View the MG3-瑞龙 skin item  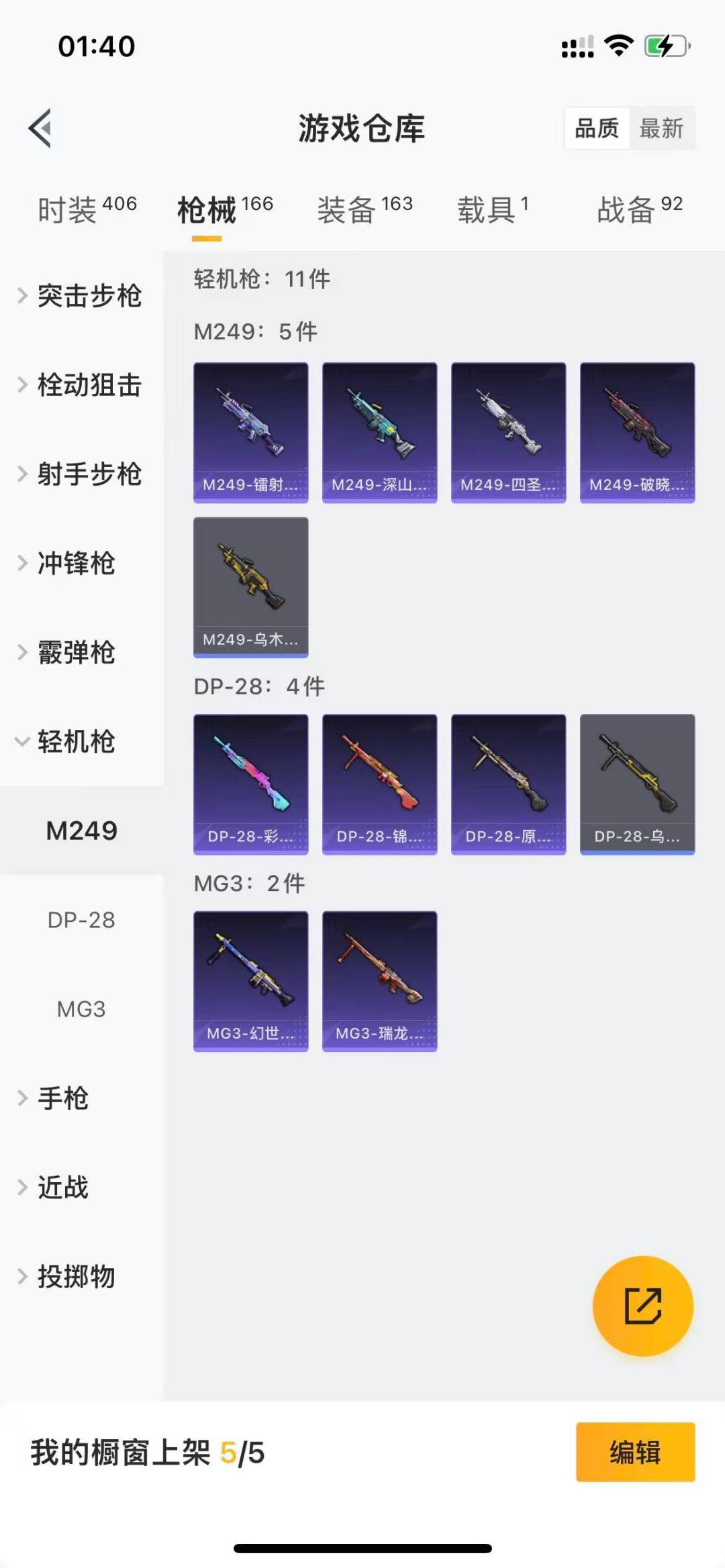tap(379, 981)
